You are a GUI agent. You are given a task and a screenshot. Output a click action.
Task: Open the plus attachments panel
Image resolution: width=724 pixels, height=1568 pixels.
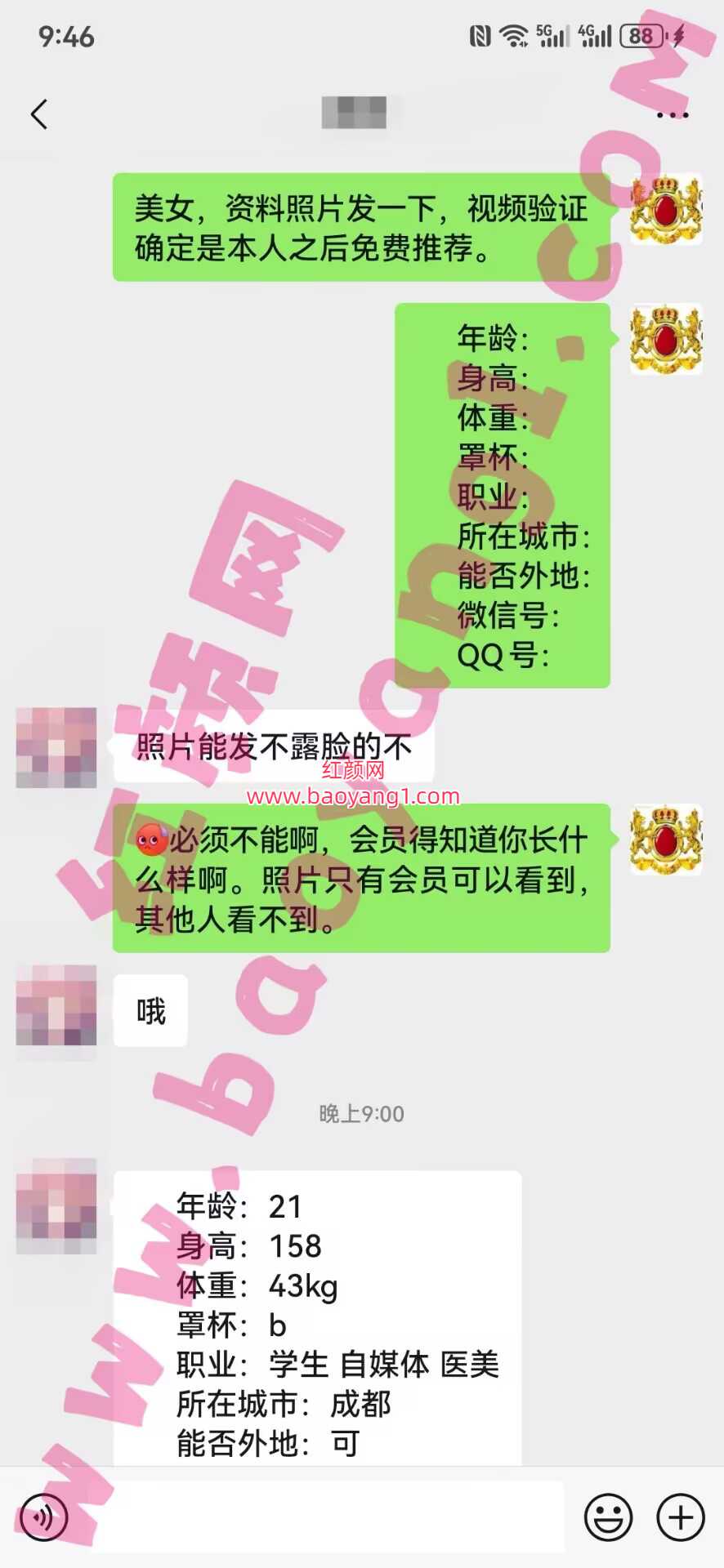681,1517
